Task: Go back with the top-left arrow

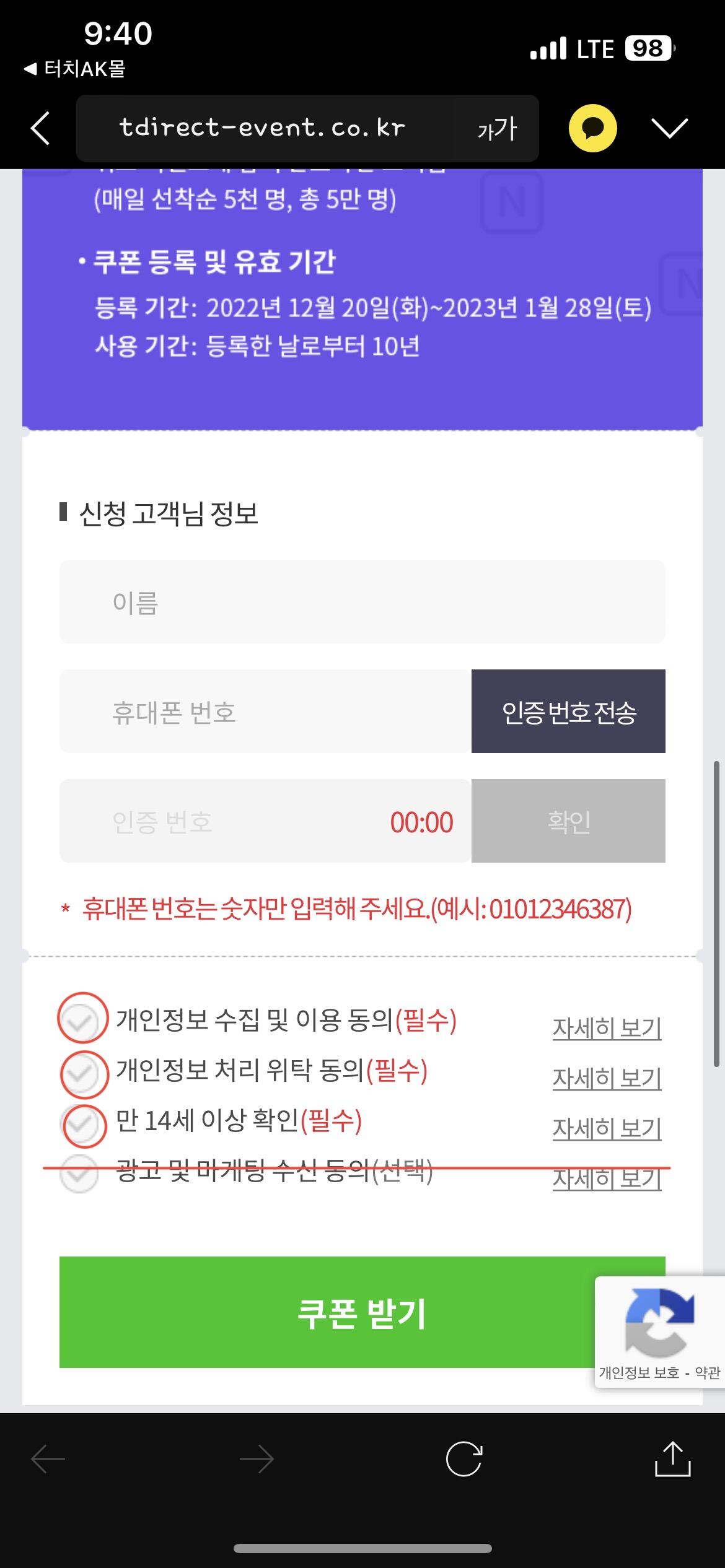Action: point(40,128)
